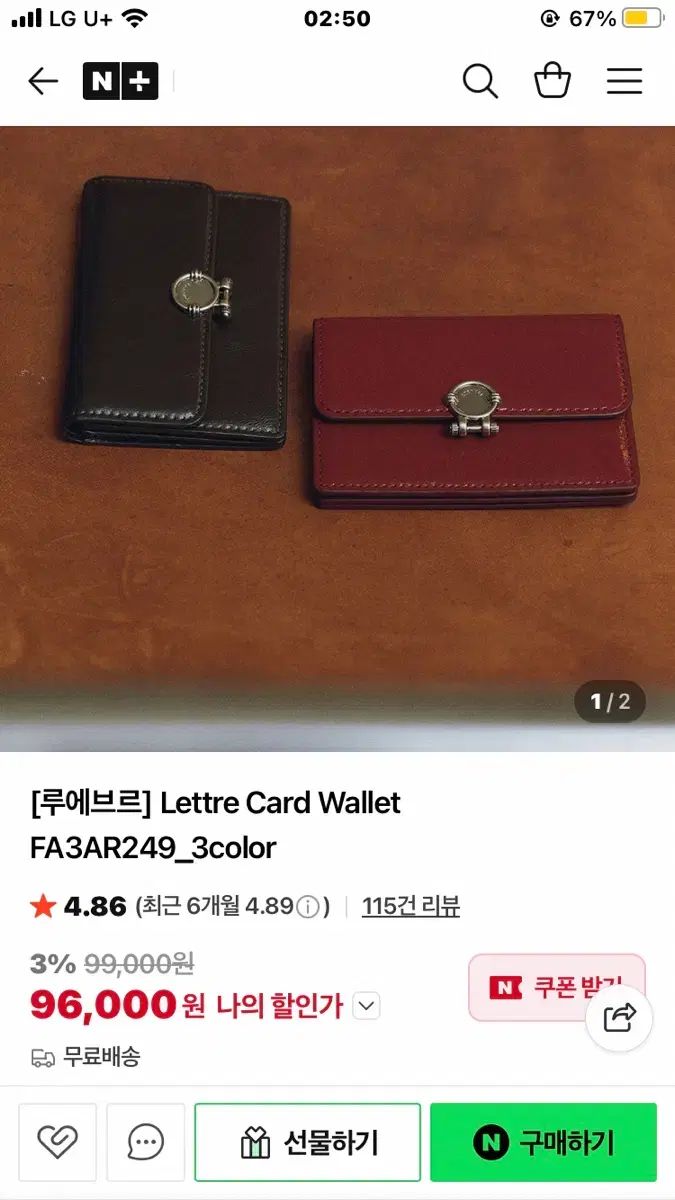
Task: Share this product
Action: [x=620, y=1018]
